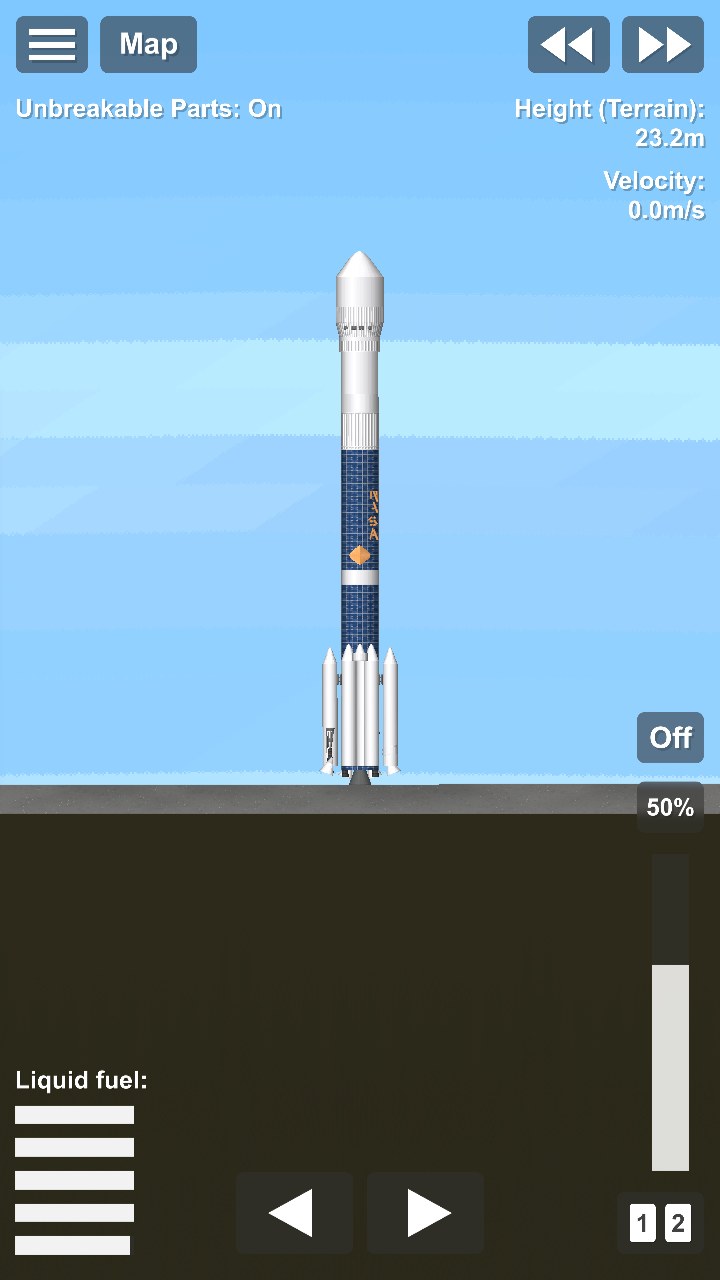Open the hamburger menu
Image resolution: width=720 pixels, height=1280 pixels.
pos(52,45)
